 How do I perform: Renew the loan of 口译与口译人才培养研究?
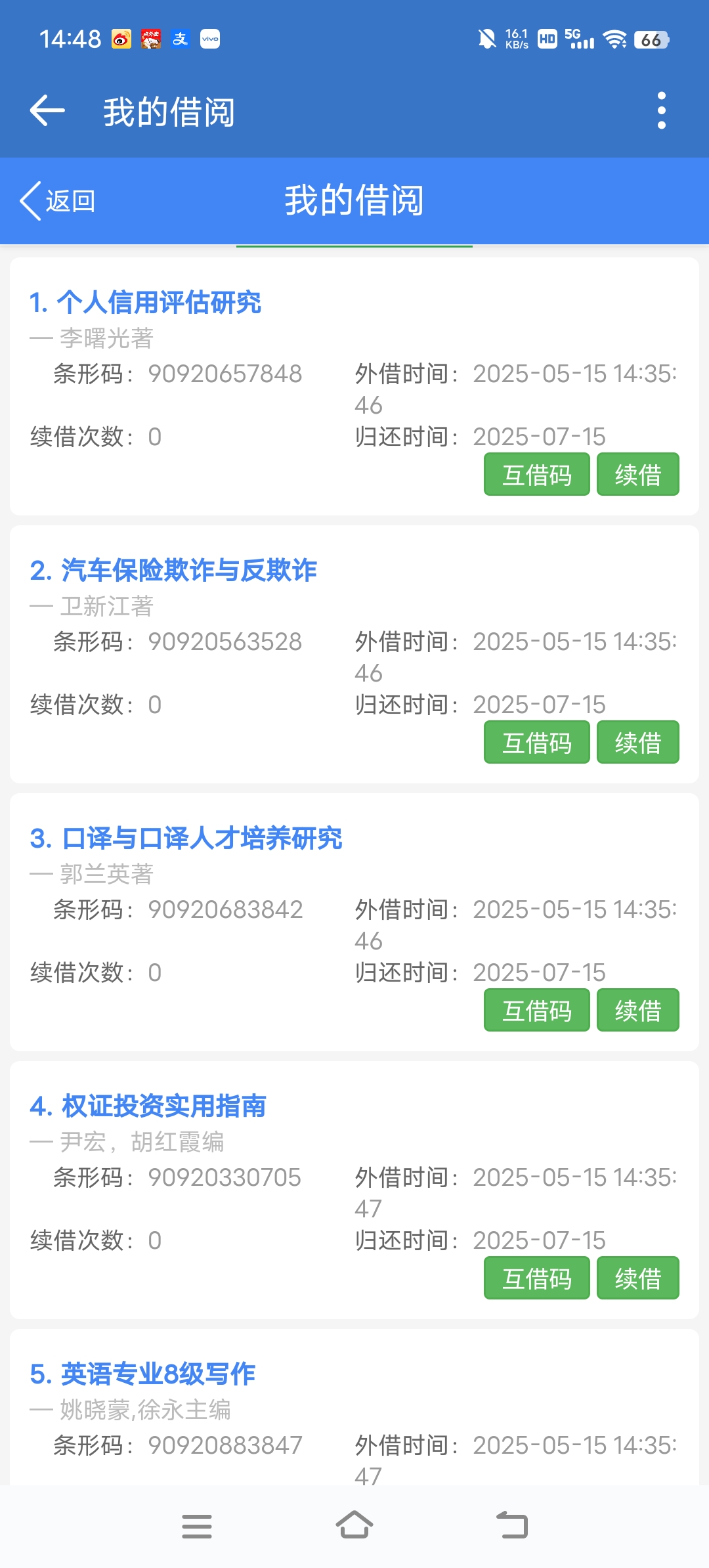[637, 1011]
